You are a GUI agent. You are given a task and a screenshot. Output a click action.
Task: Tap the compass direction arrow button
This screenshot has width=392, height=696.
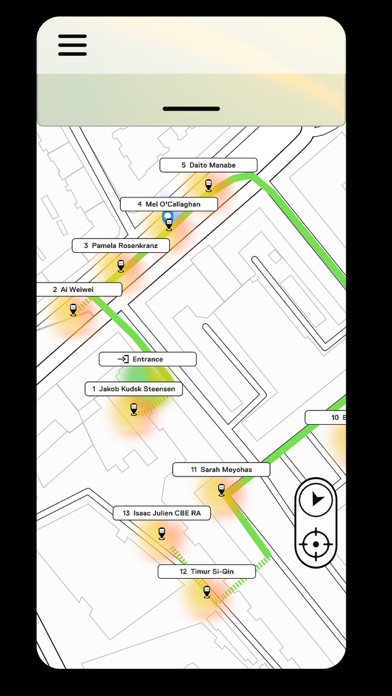click(x=316, y=499)
